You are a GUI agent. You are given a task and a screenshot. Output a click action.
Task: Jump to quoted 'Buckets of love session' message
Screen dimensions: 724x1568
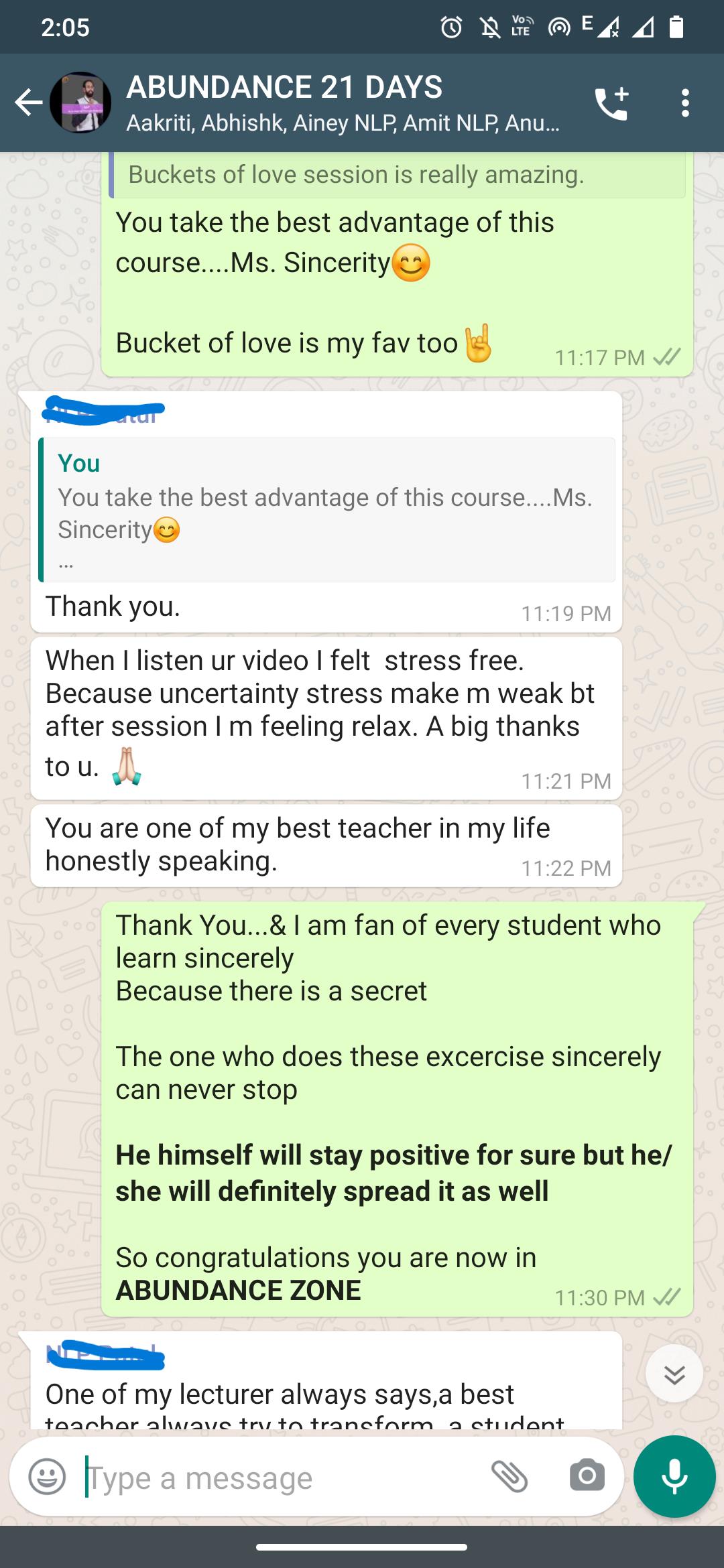pos(398,175)
